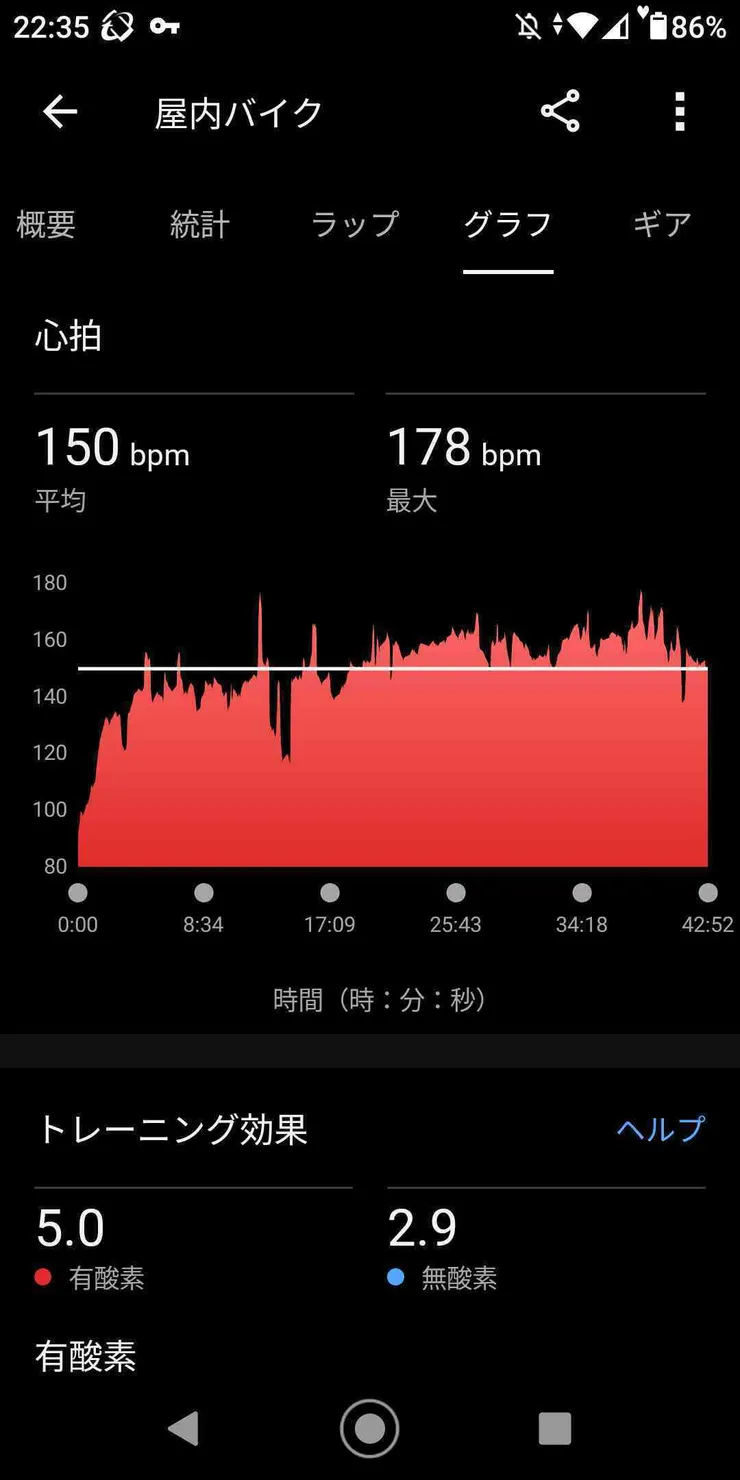Switch to the 統計 tab
The image size is (740, 1480).
click(200, 224)
